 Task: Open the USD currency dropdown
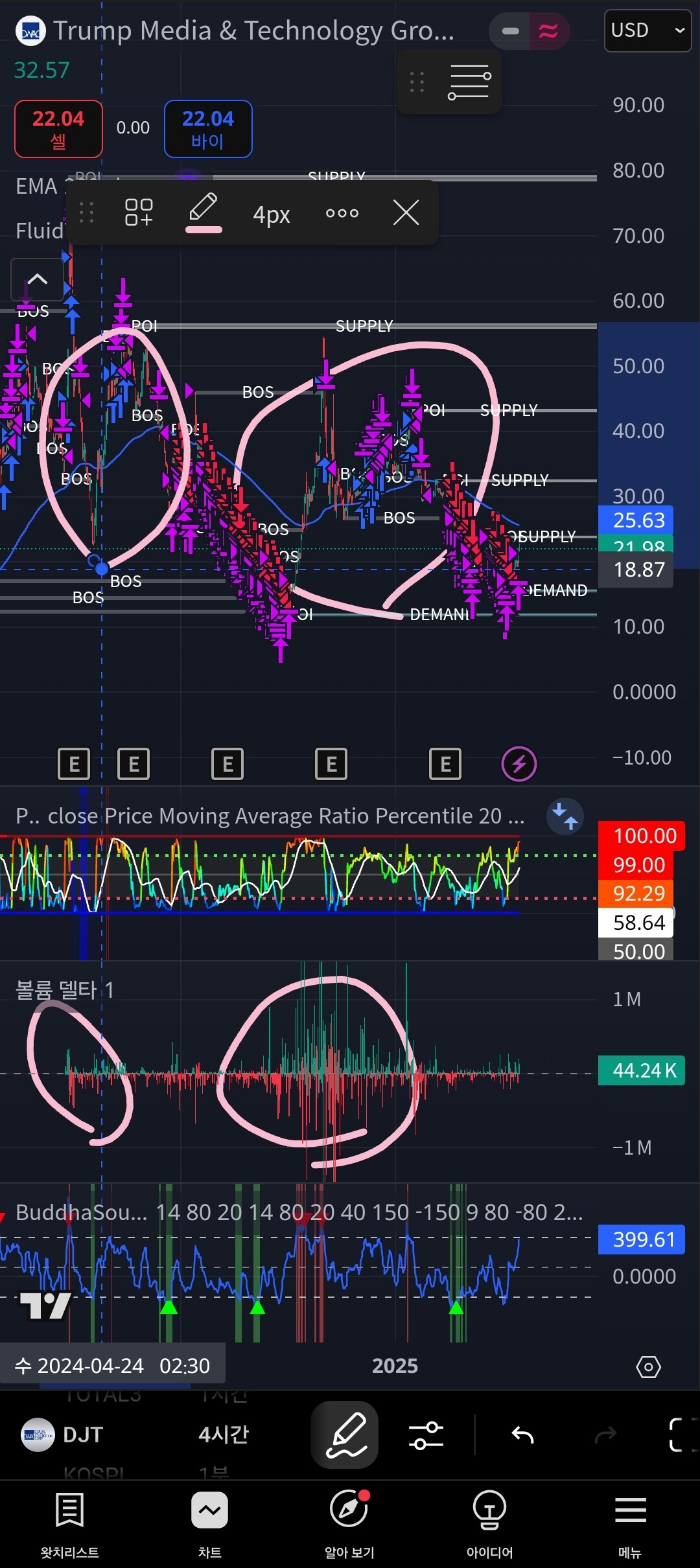[x=647, y=30]
